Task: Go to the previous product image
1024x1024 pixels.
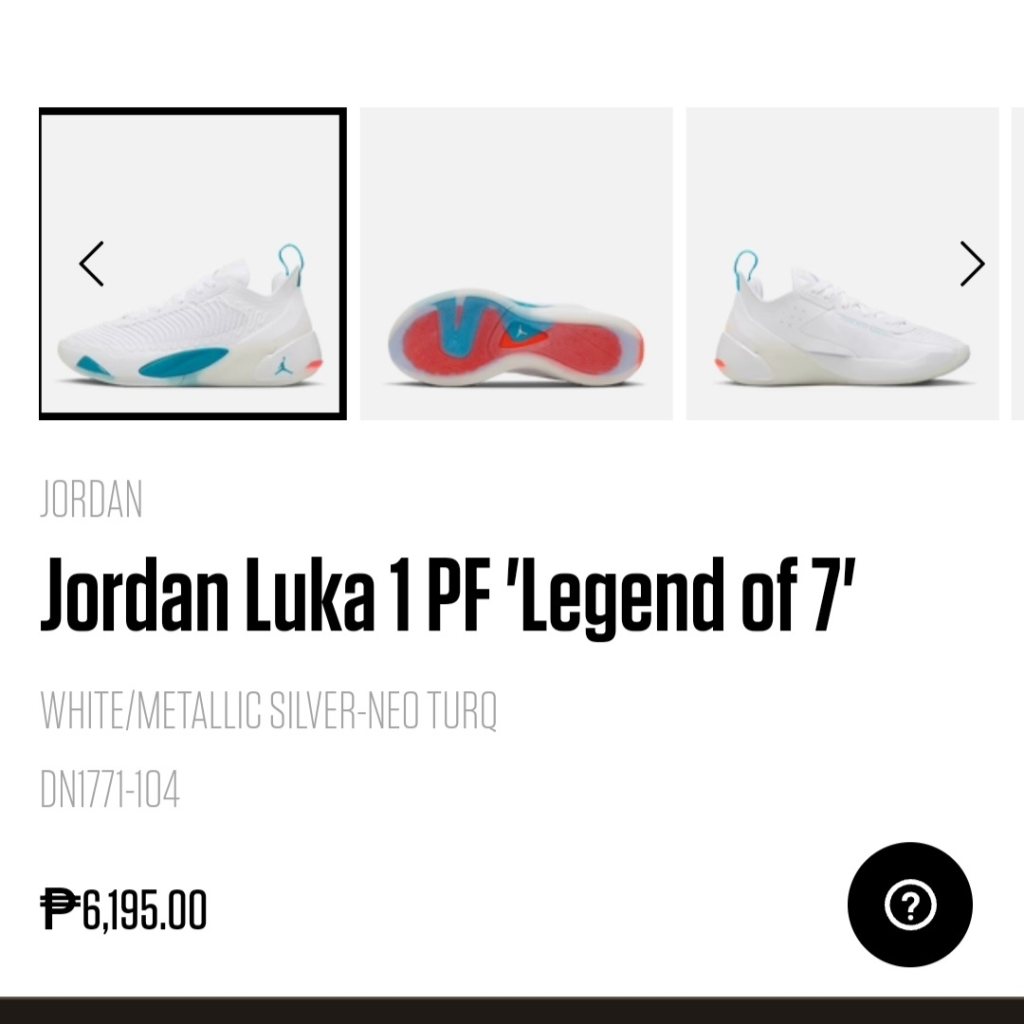Action: point(91,264)
